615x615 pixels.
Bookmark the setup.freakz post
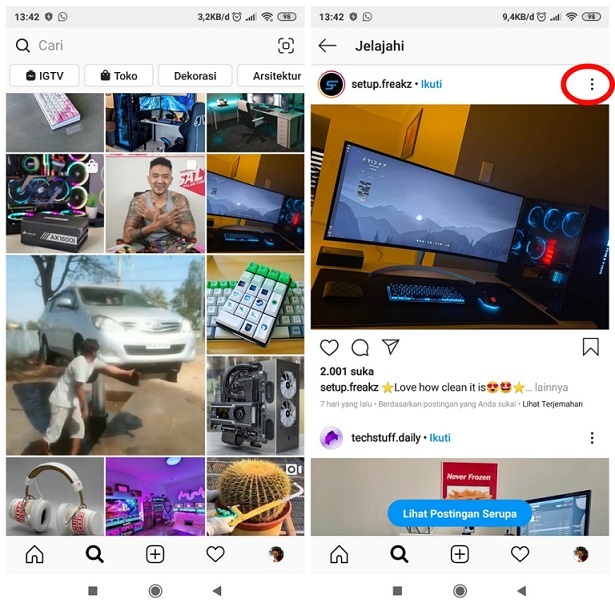click(x=590, y=347)
